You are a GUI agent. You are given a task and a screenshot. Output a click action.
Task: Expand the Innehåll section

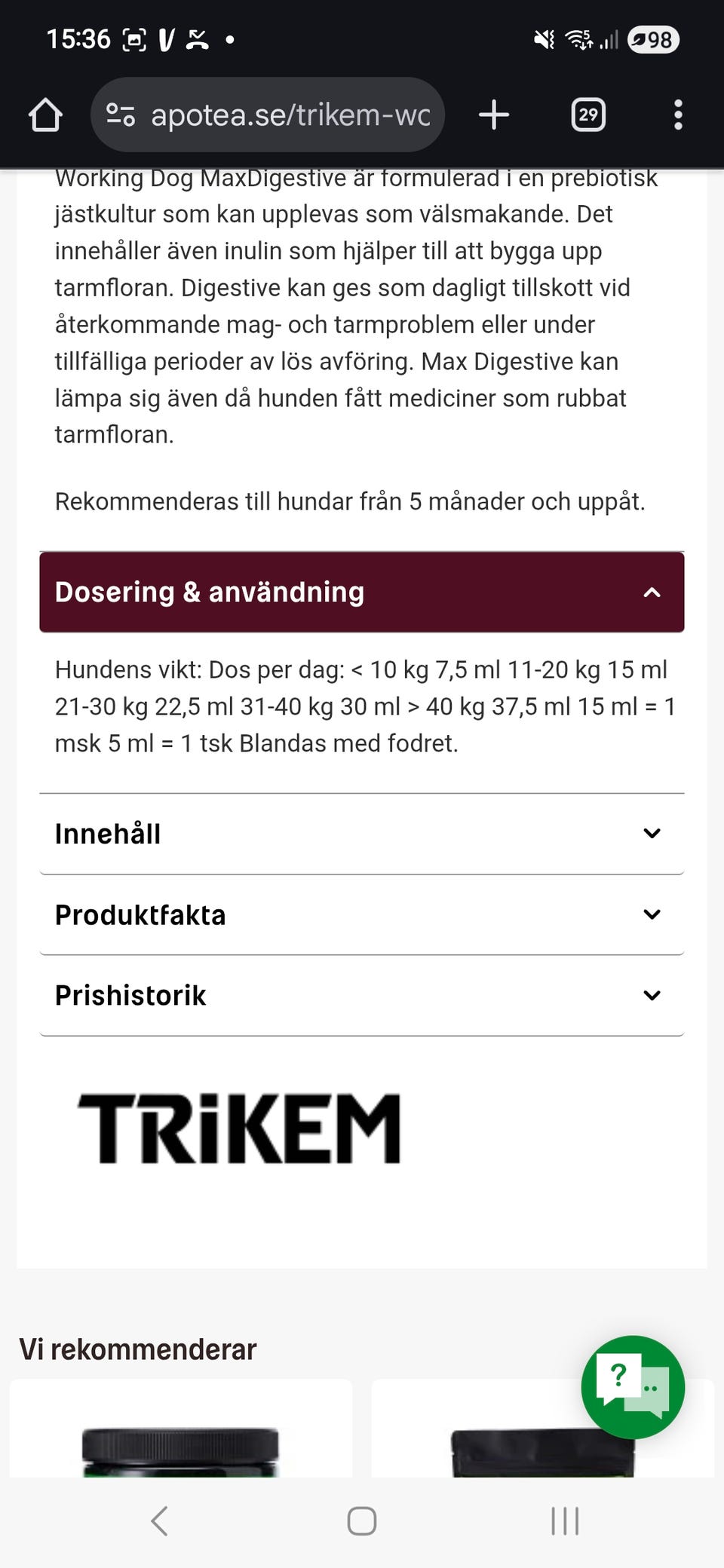tap(362, 834)
